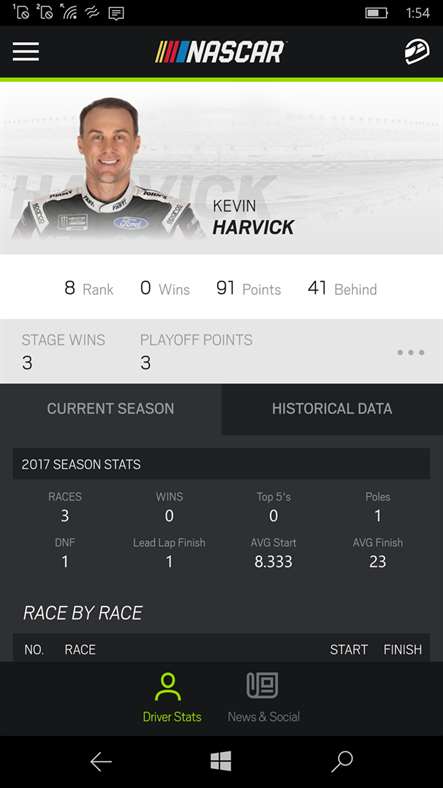Open the hamburger menu
This screenshot has height=788, width=443.
[x=26, y=52]
